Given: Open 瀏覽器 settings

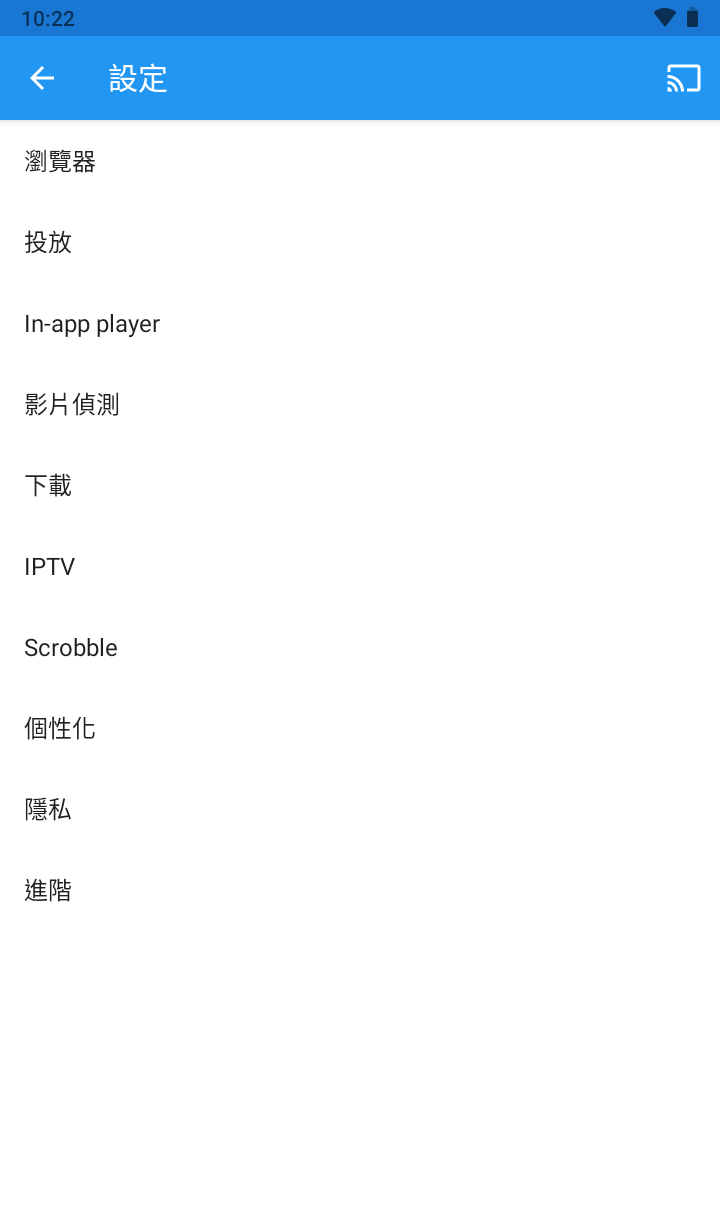Looking at the screenshot, I should tap(60, 162).
